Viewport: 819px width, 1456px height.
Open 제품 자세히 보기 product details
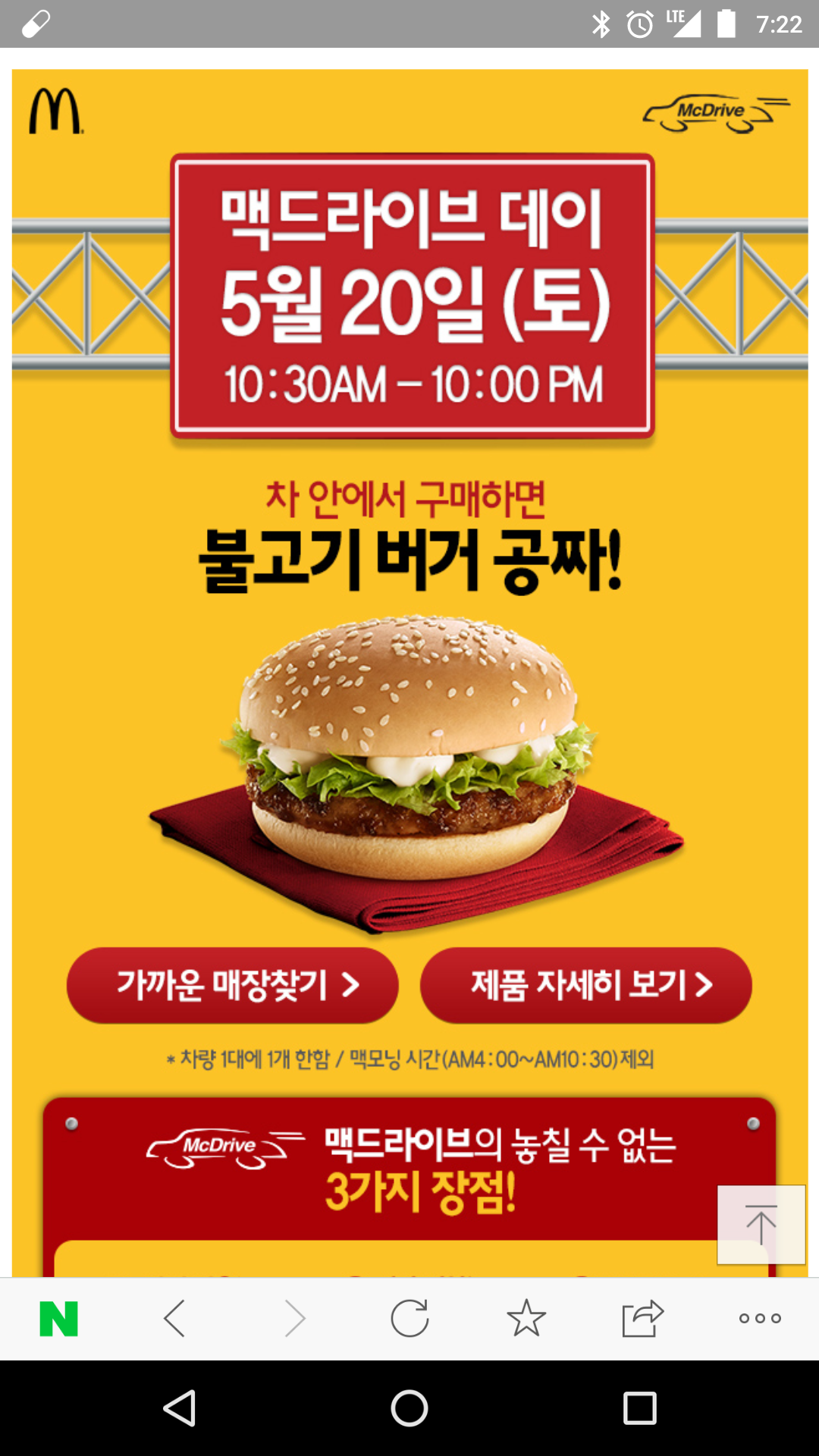[585, 985]
